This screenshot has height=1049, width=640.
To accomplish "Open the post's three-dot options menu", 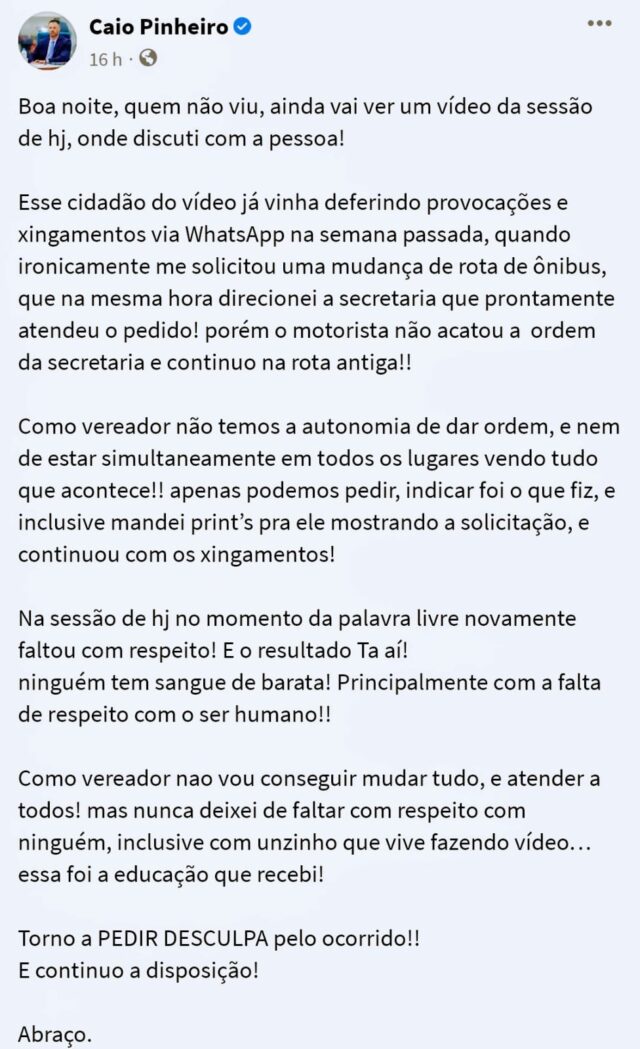I will tap(599, 23).
